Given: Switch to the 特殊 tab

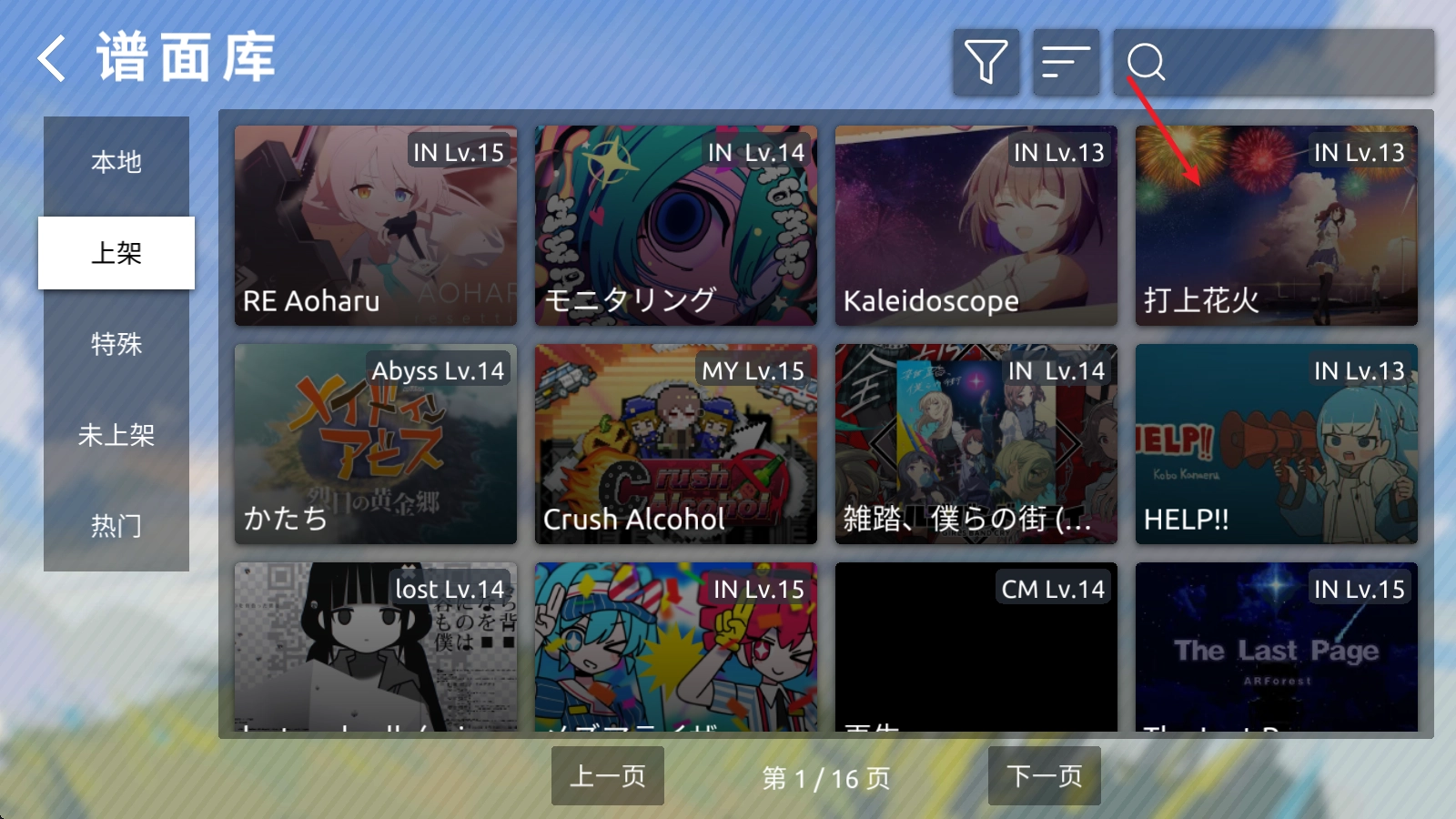Looking at the screenshot, I should click(116, 344).
